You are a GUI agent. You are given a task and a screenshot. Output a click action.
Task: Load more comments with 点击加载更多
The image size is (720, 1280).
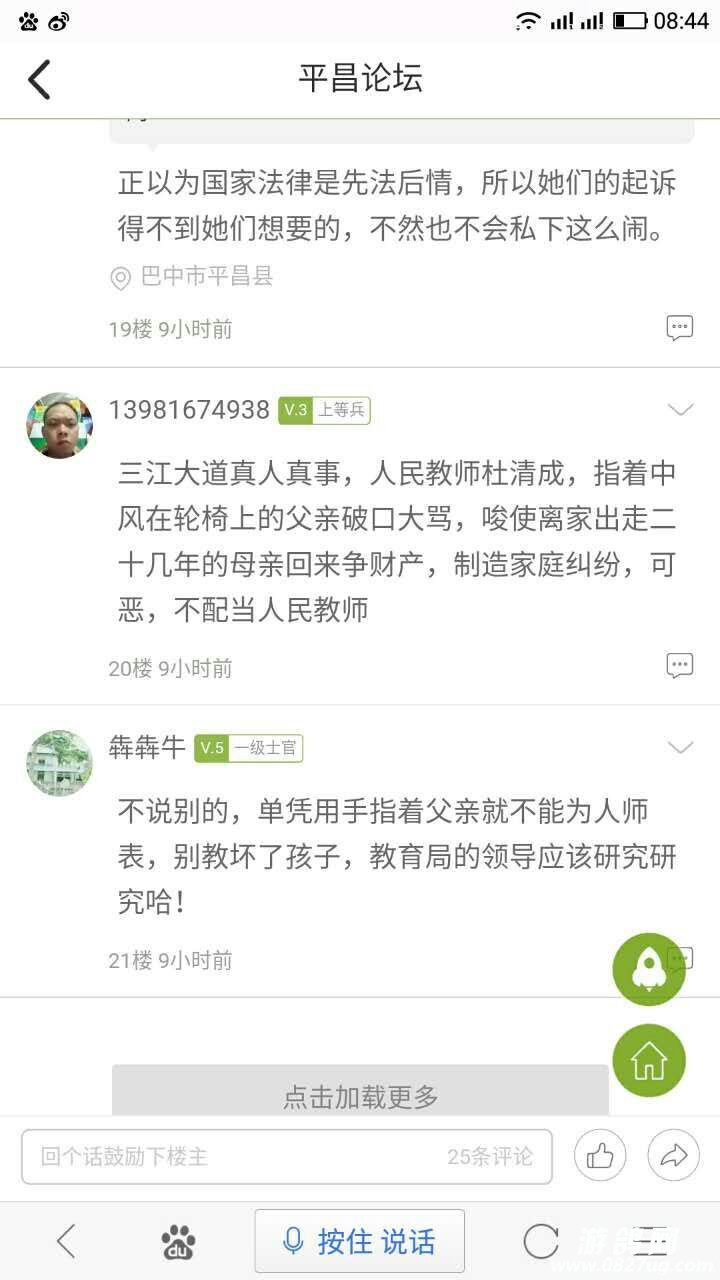point(360,1095)
